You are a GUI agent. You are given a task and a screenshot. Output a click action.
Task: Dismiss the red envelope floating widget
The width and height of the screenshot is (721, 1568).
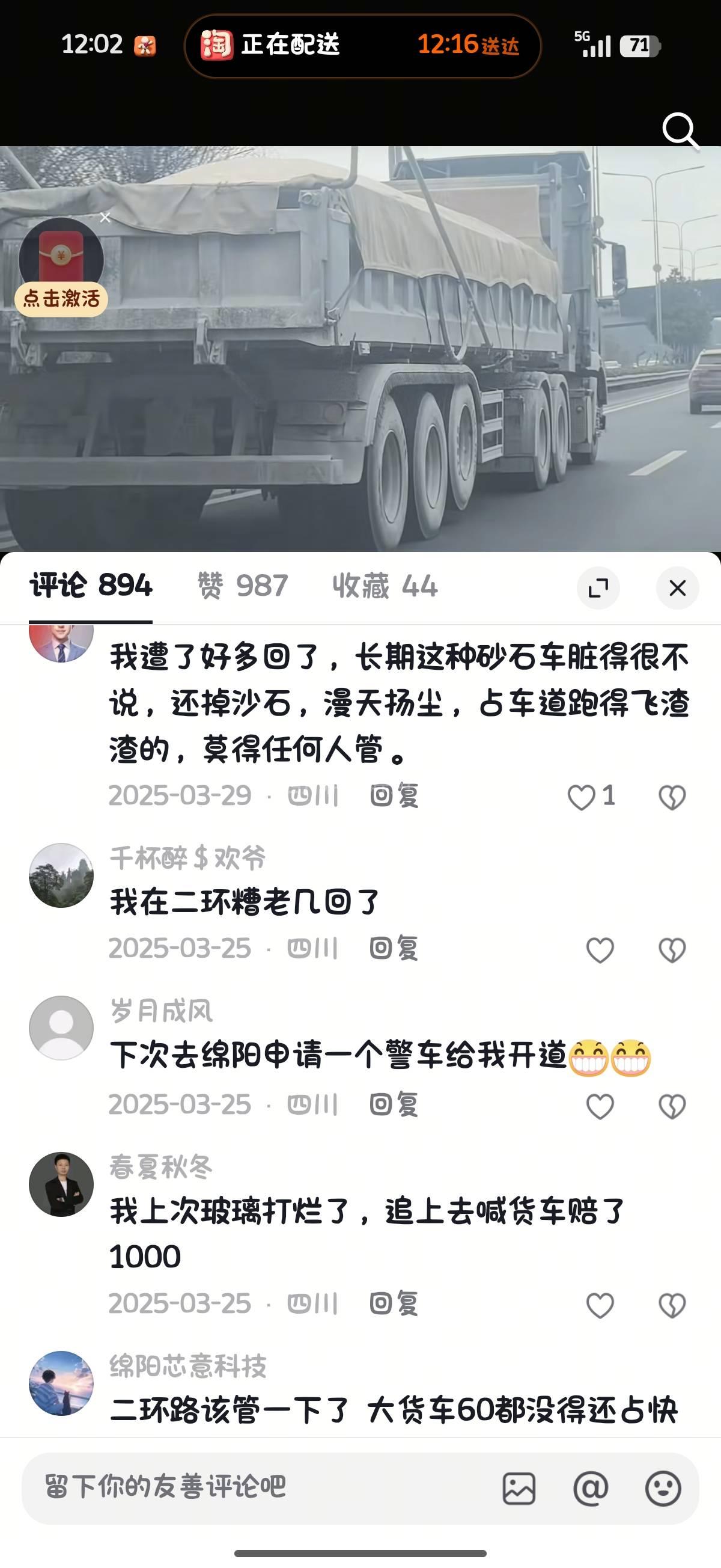pyautogui.click(x=105, y=218)
